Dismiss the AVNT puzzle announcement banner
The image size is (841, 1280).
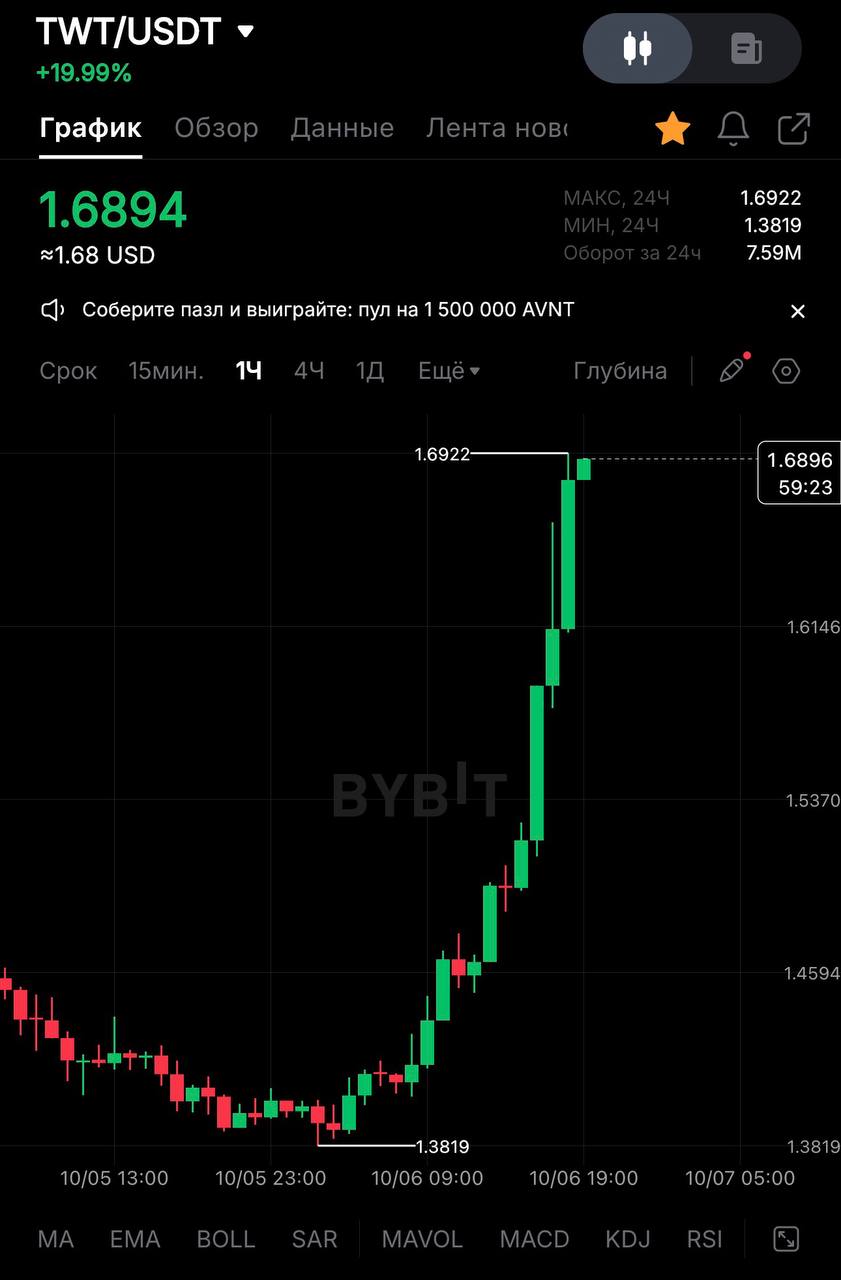tap(798, 311)
